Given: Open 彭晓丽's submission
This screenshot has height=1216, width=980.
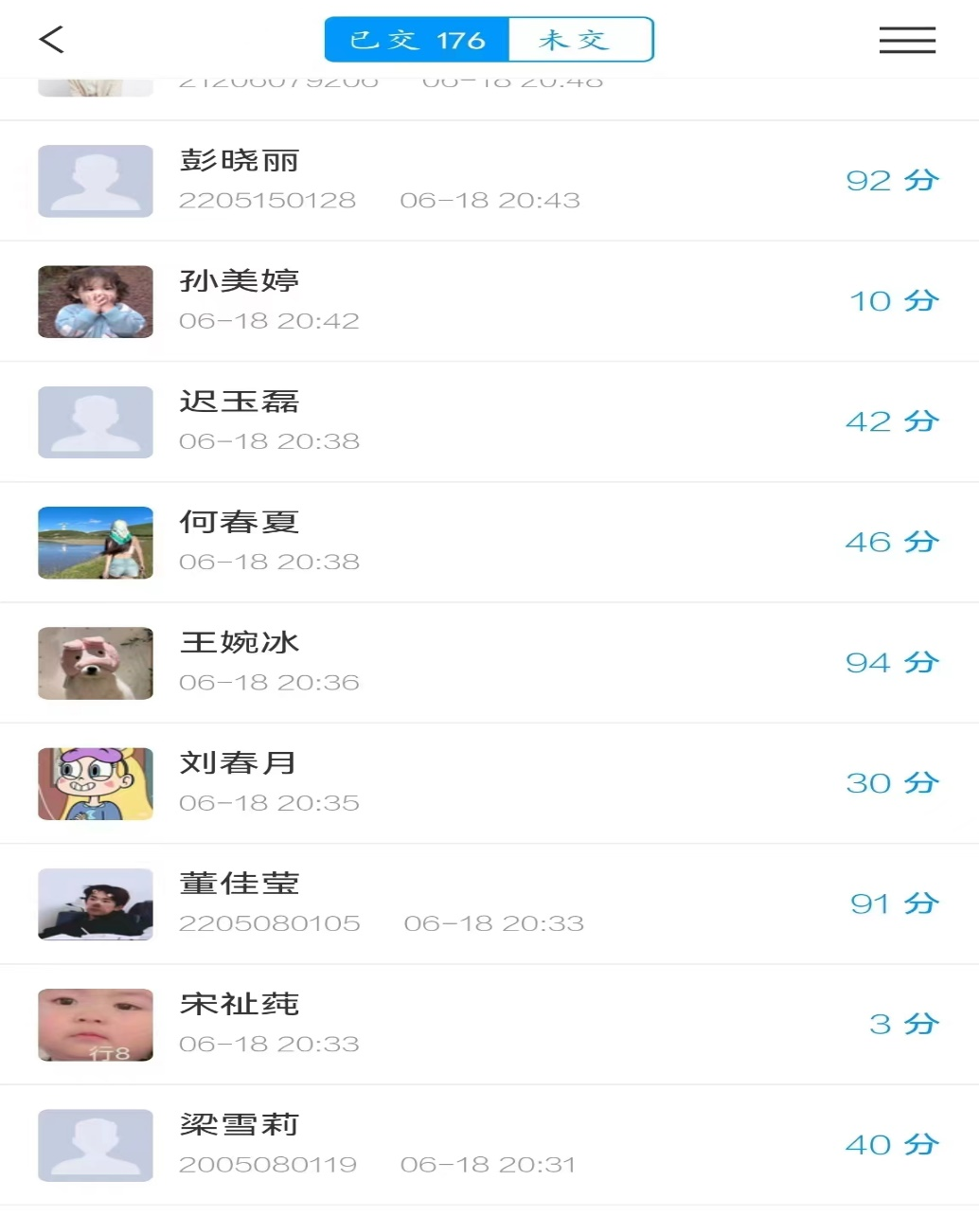Looking at the screenshot, I should tap(490, 180).
